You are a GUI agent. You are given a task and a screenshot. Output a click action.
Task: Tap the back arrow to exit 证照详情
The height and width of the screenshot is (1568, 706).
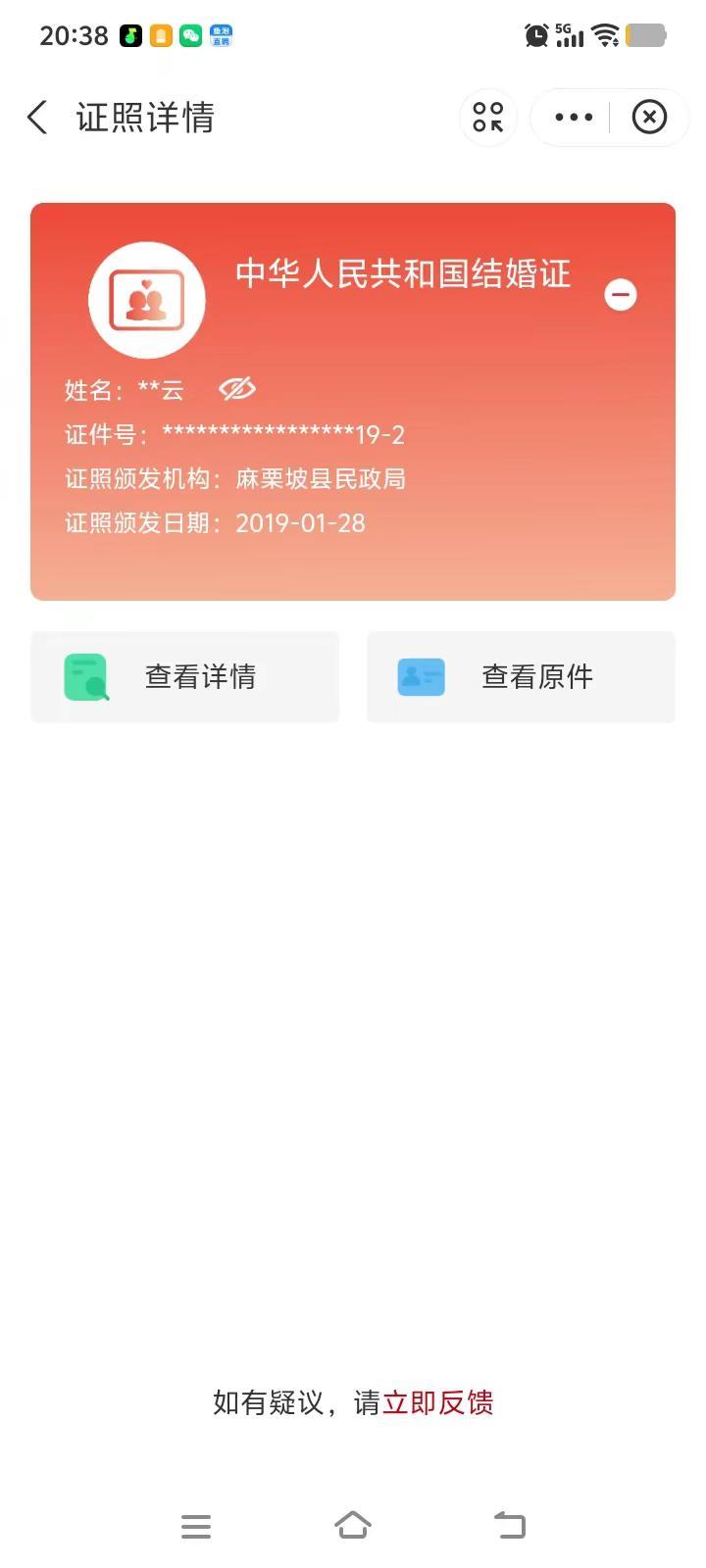tap(36, 117)
